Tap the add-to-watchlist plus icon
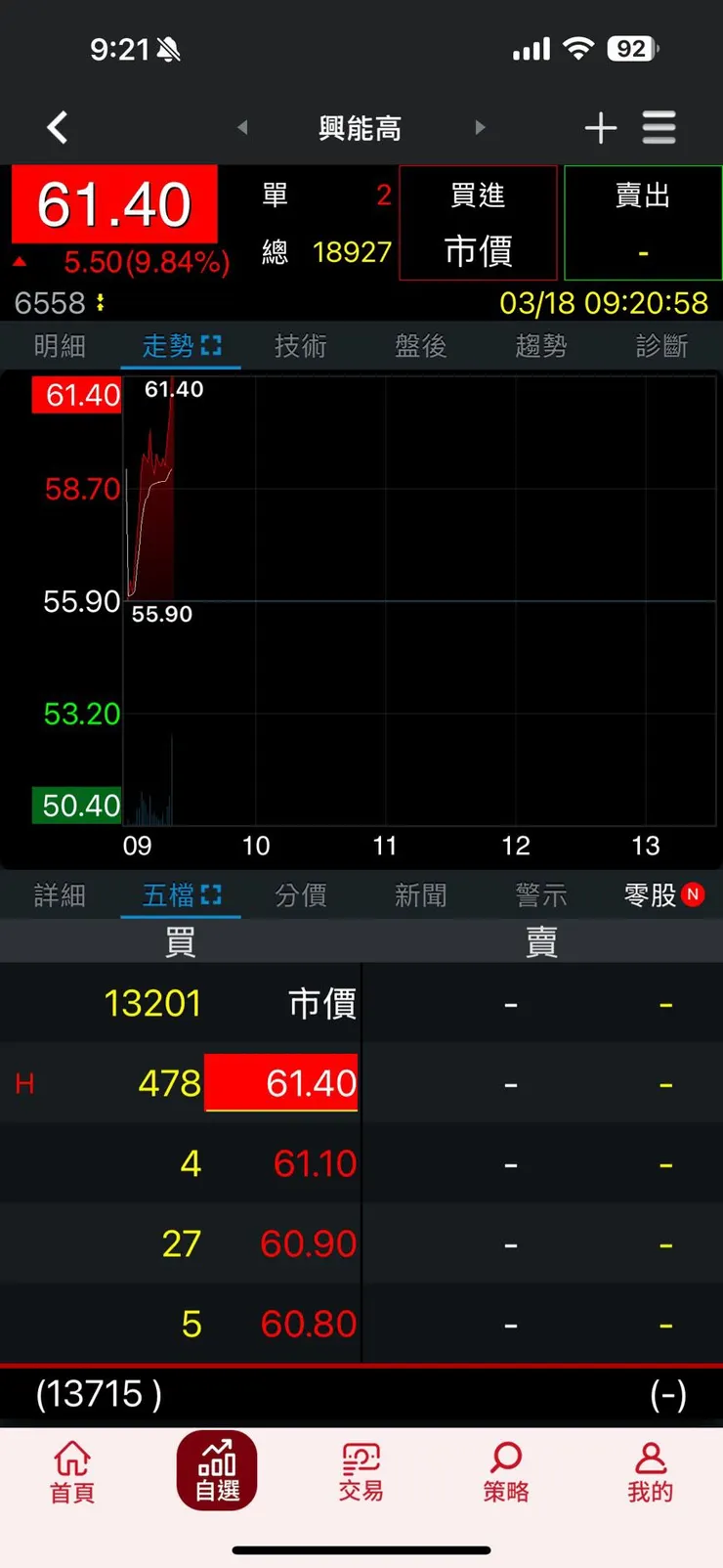723x1568 pixels. (601, 128)
